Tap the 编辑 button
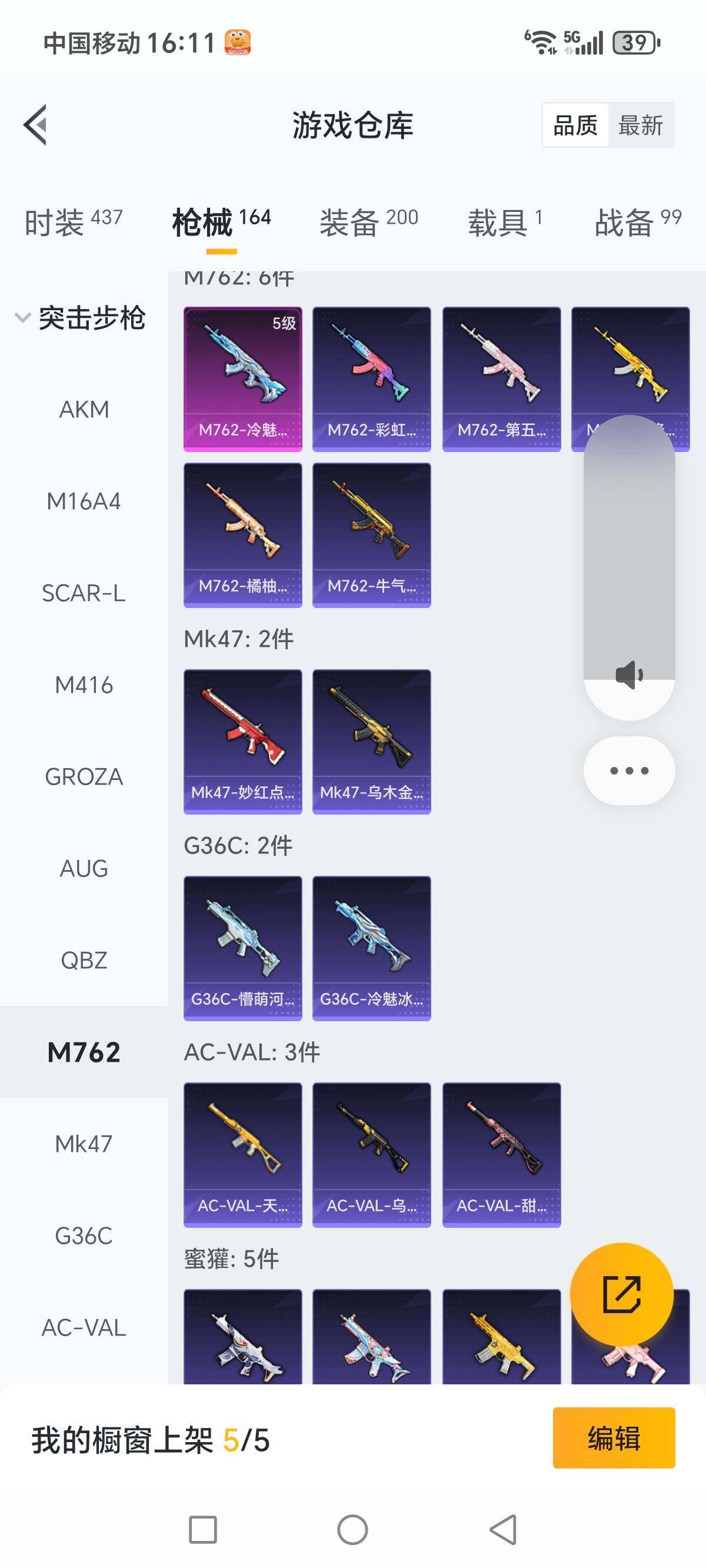Viewport: 706px width, 1568px height. tap(614, 1439)
